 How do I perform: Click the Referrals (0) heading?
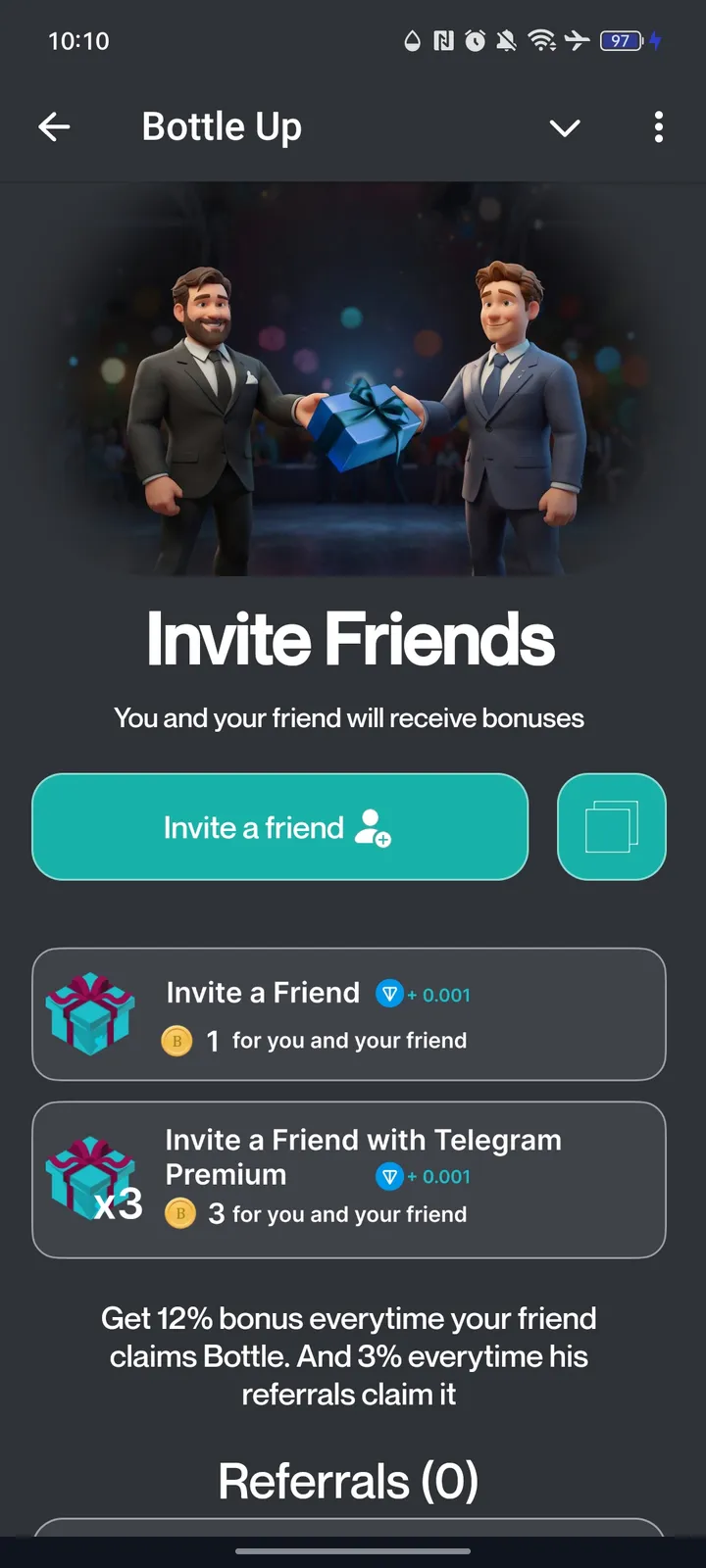[x=349, y=1481]
